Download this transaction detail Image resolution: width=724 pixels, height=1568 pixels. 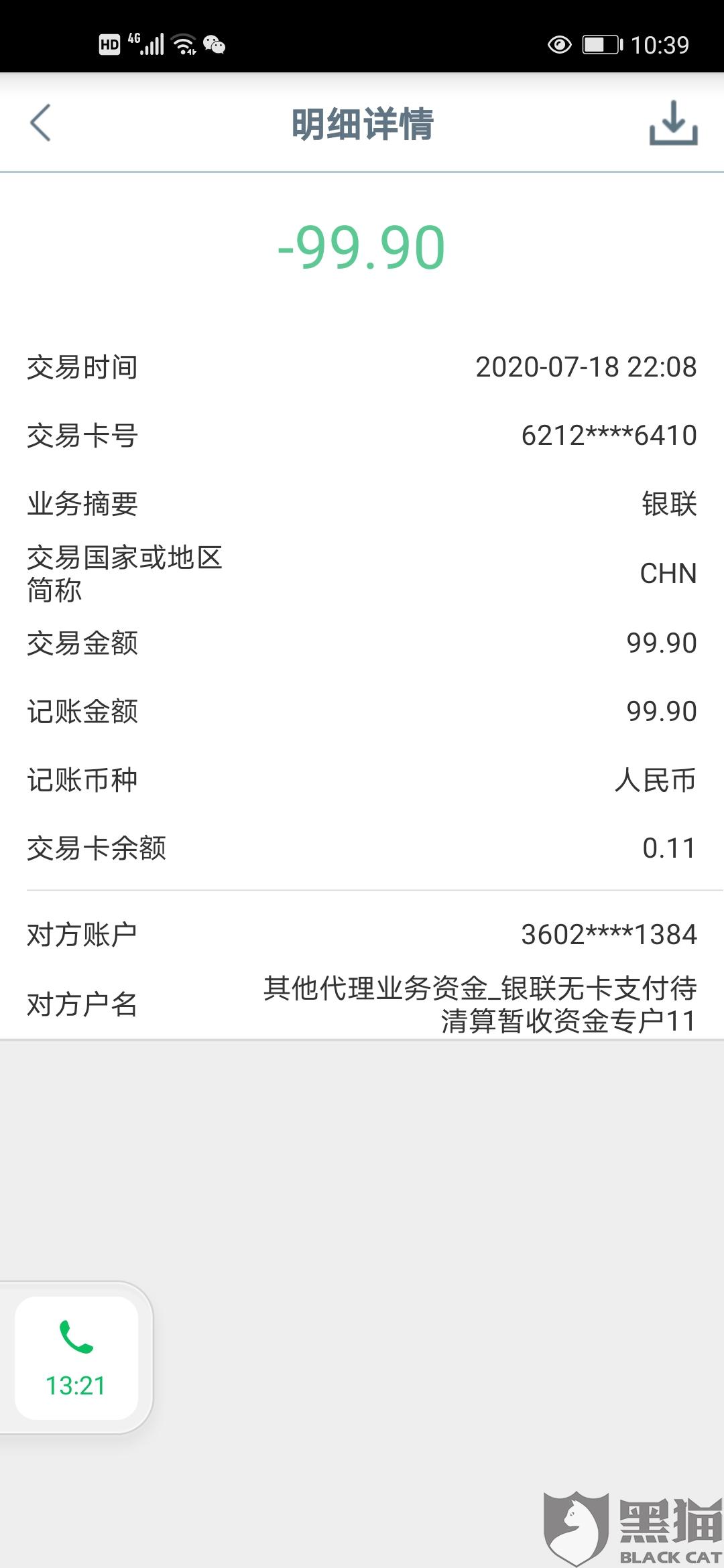tap(673, 123)
